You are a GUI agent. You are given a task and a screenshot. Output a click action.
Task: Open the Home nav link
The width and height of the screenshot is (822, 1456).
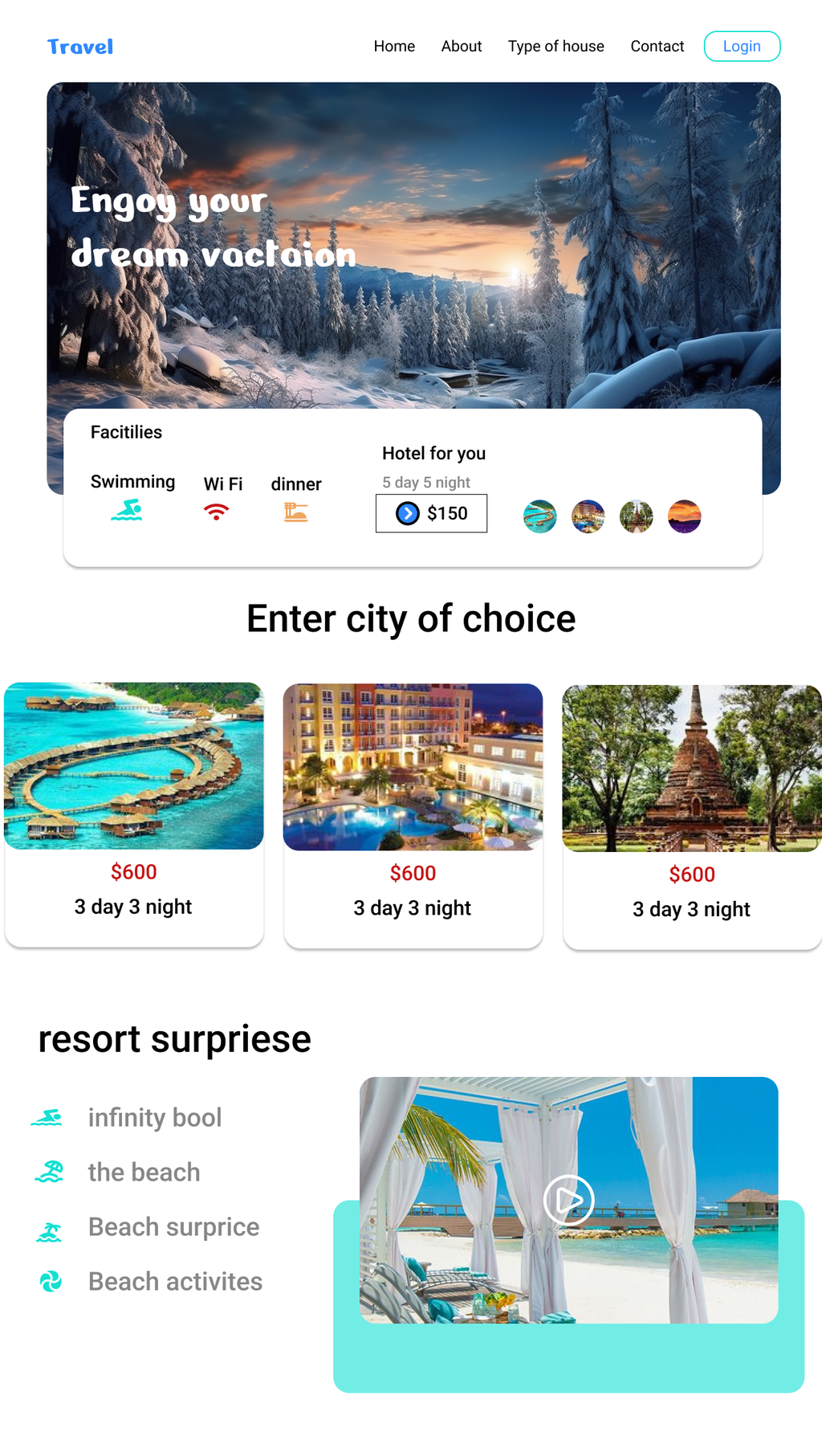(394, 47)
